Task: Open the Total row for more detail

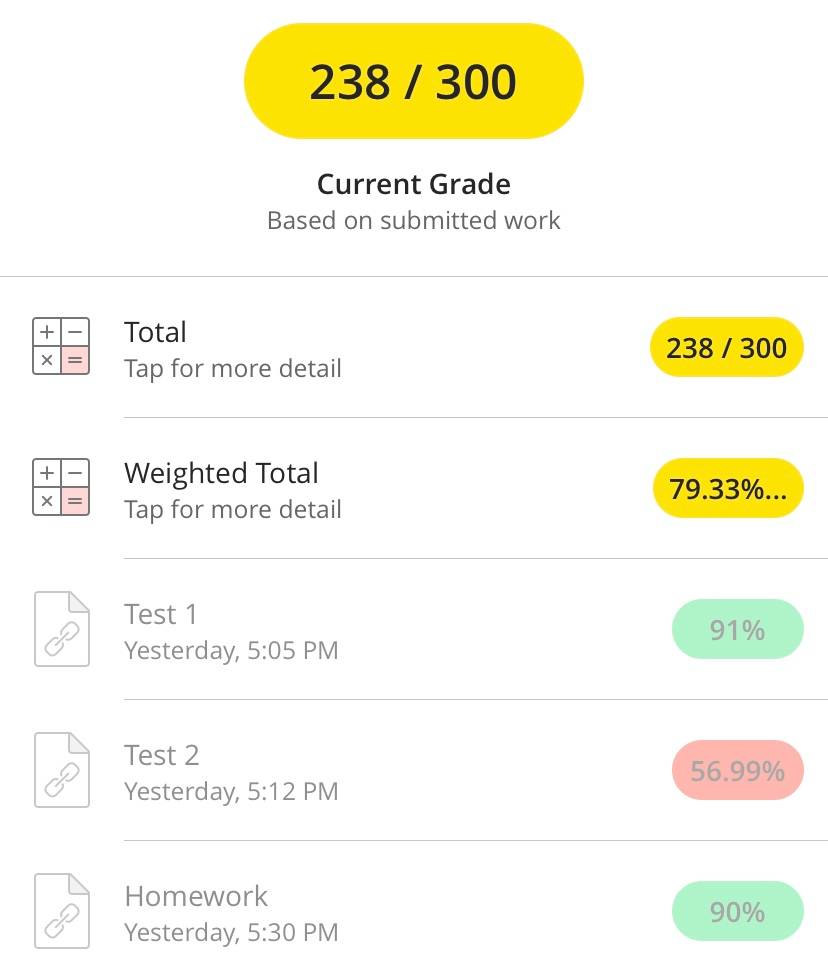Action: point(414,348)
